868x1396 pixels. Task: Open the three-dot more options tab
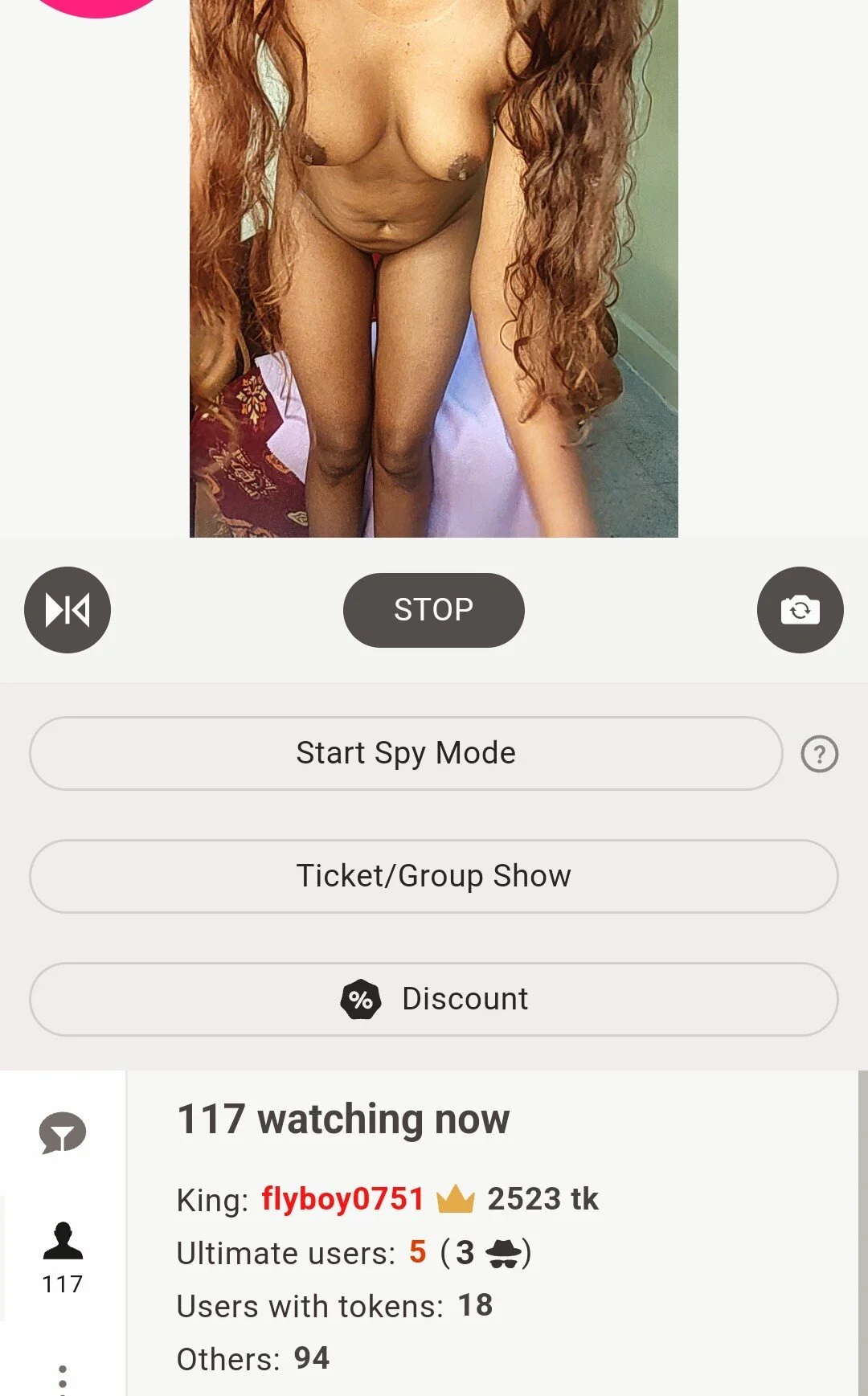coord(63,1376)
